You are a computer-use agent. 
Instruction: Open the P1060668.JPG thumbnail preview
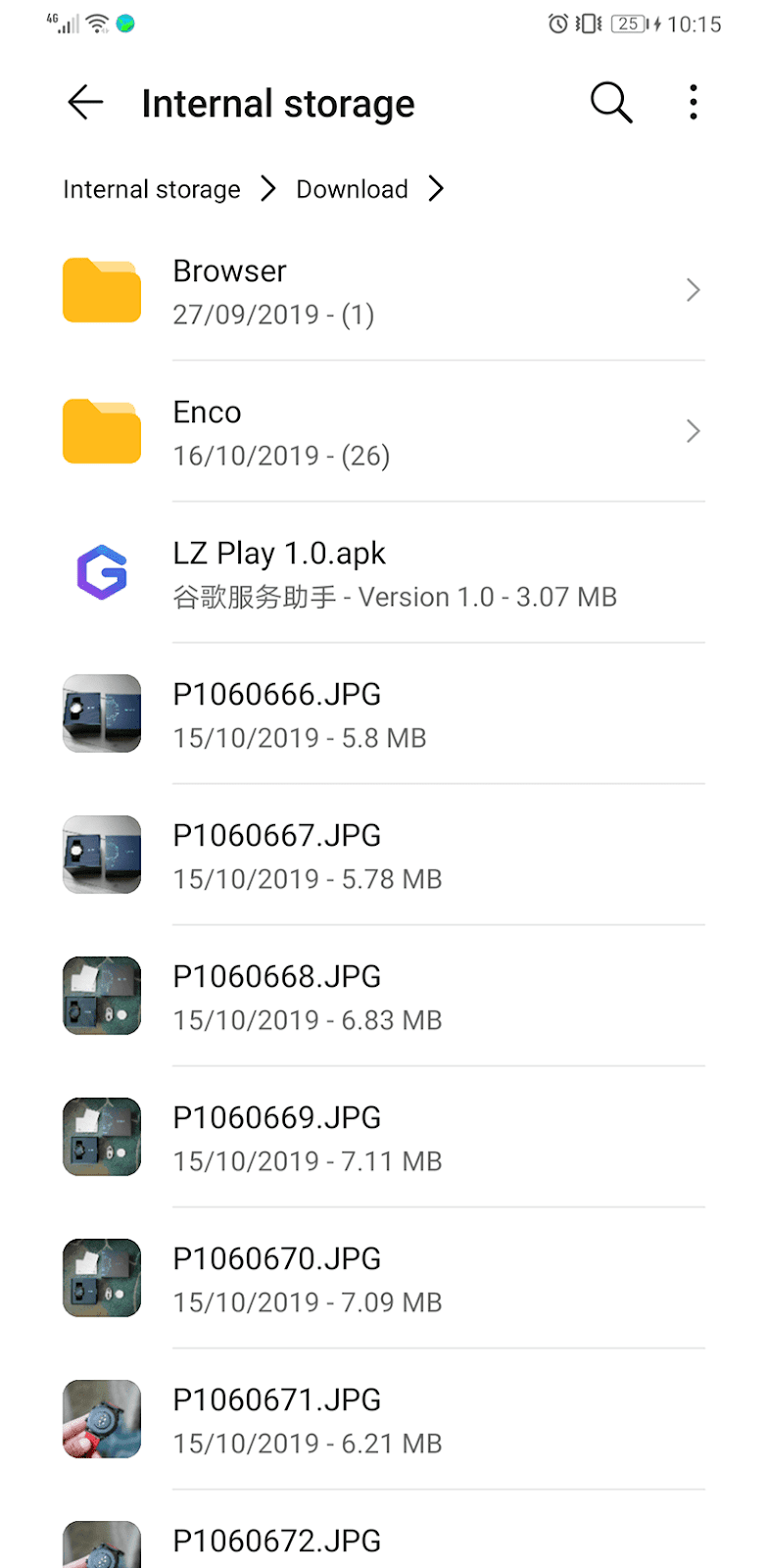(x=101, y=996)
